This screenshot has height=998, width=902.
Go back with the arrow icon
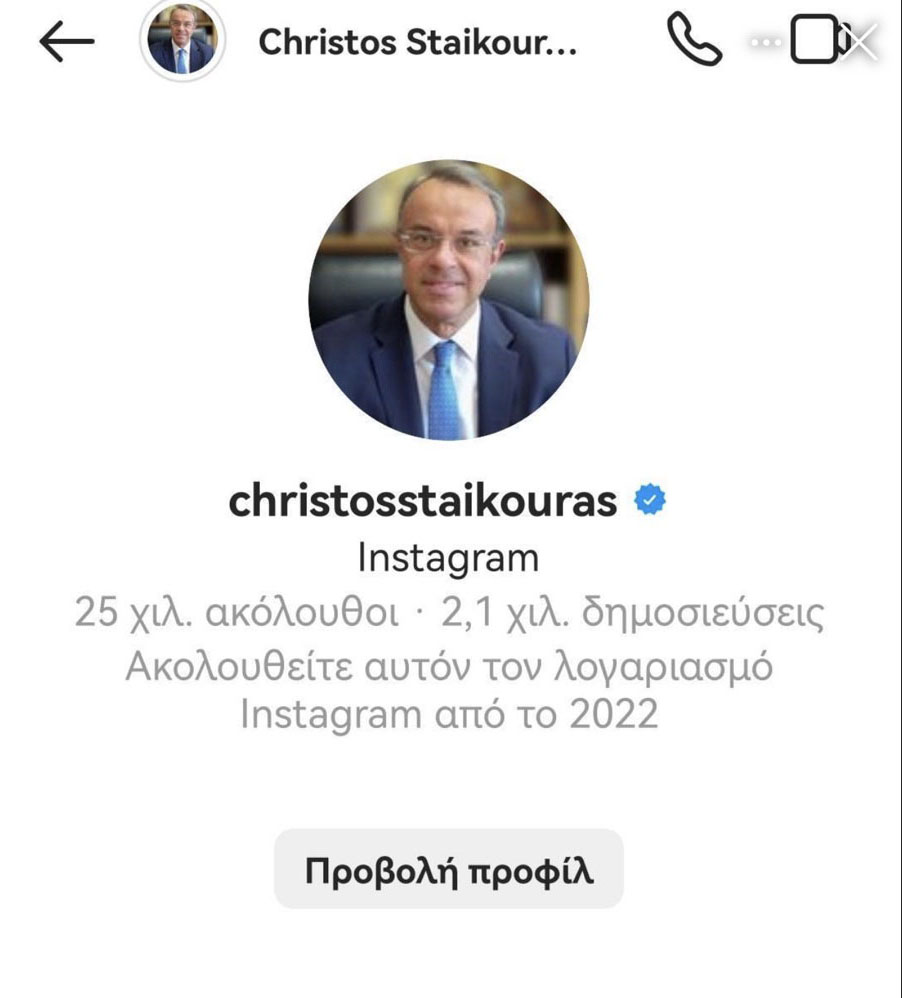pos(66,41)
